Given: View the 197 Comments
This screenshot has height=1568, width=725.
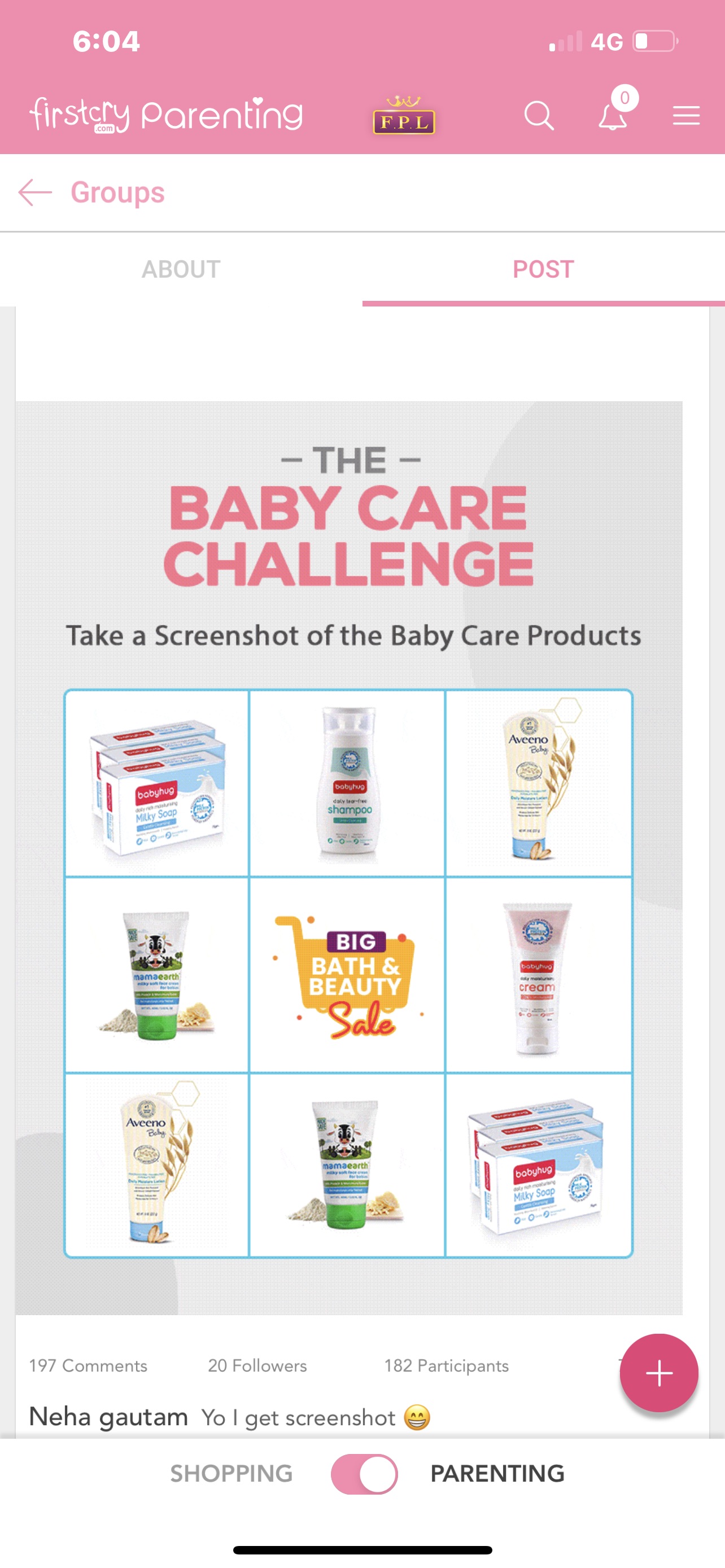Looking at the screenshot, I should point(88,1365).
